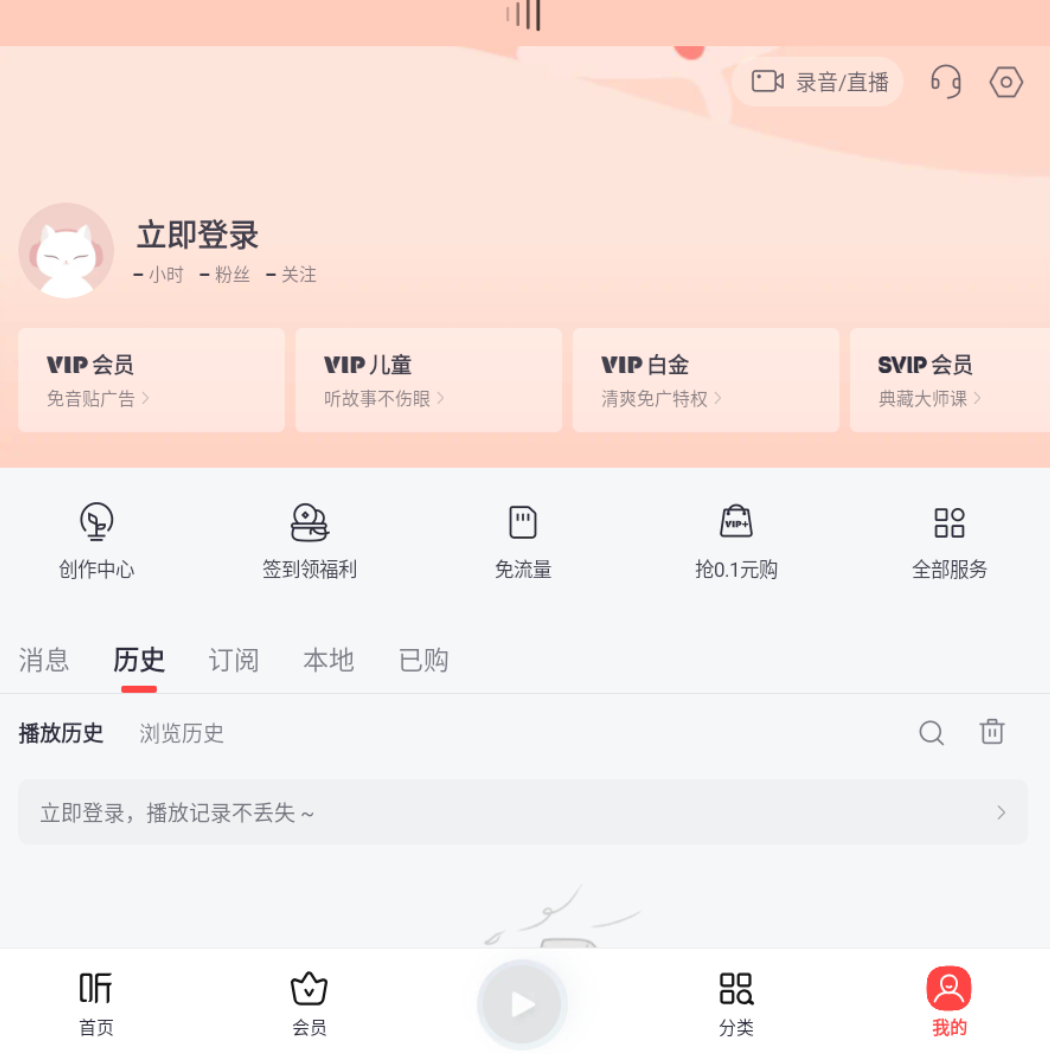The width and height of the screenshot is (1050, 1054).
Task: Open 分类 categories from the bottom bar
Action: [736, 1003]
